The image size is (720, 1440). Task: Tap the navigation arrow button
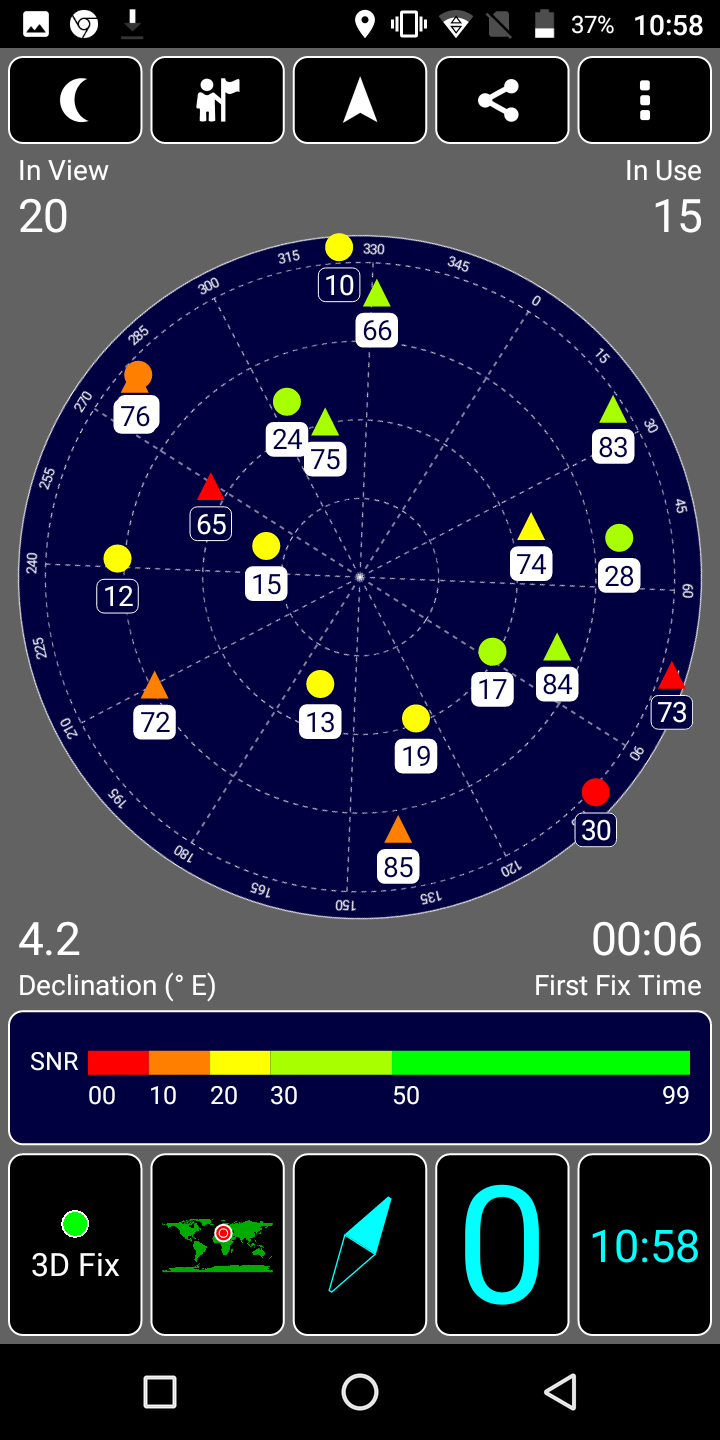pyautogui.click(x=360, y=100)
